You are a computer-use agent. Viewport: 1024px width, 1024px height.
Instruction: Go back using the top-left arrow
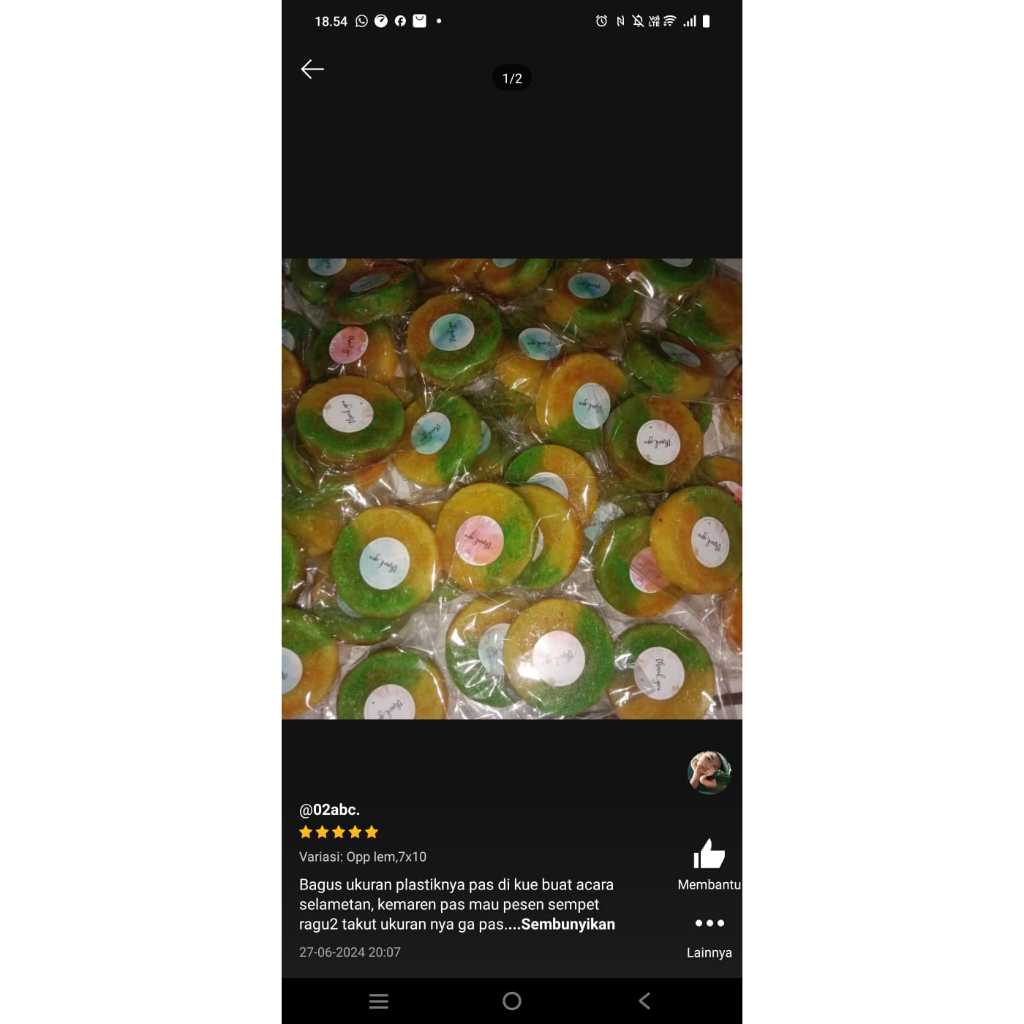(312, 69)
